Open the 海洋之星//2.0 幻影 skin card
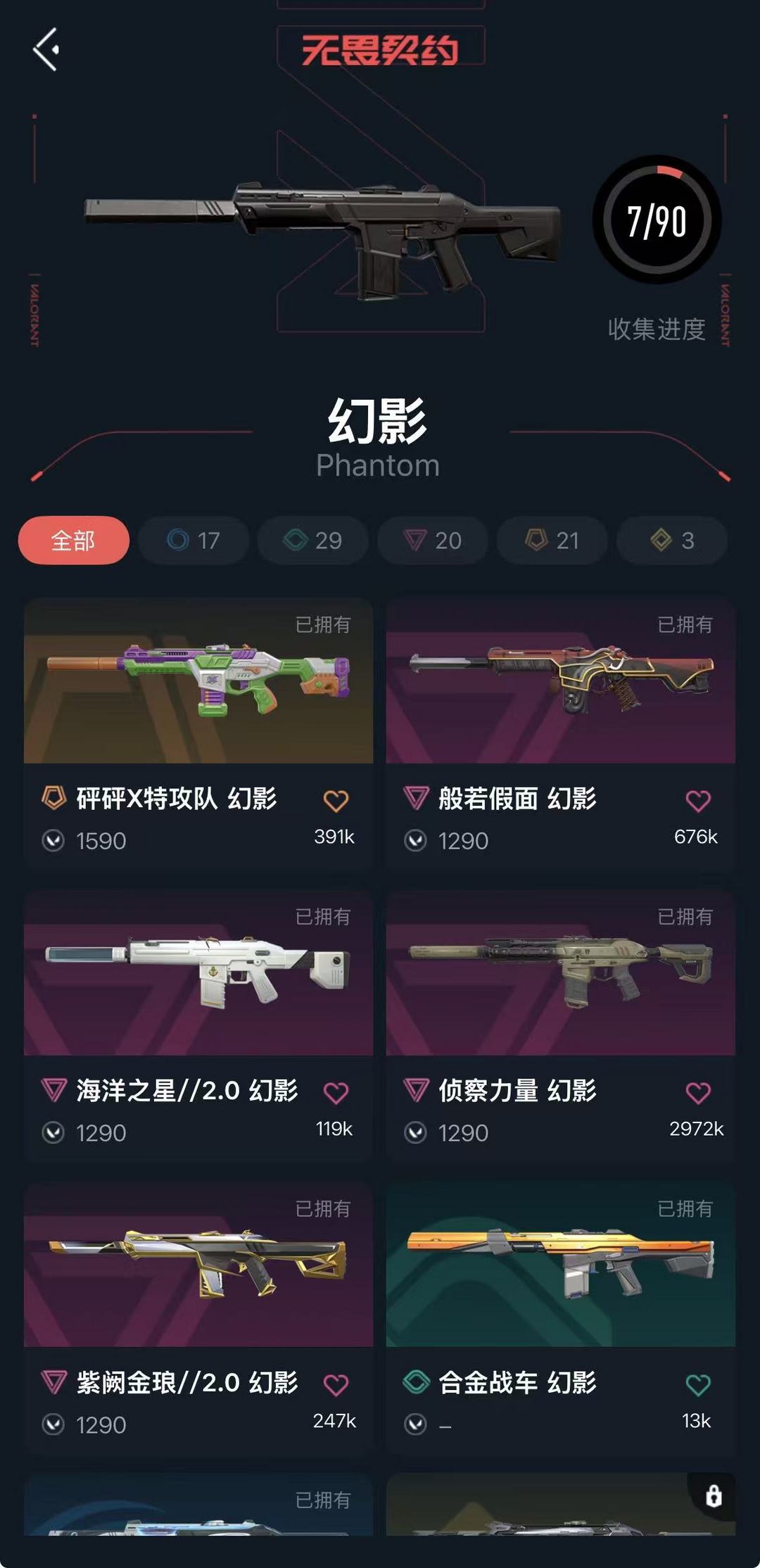Screen dimensions: 760x1568 (198, 1026)
